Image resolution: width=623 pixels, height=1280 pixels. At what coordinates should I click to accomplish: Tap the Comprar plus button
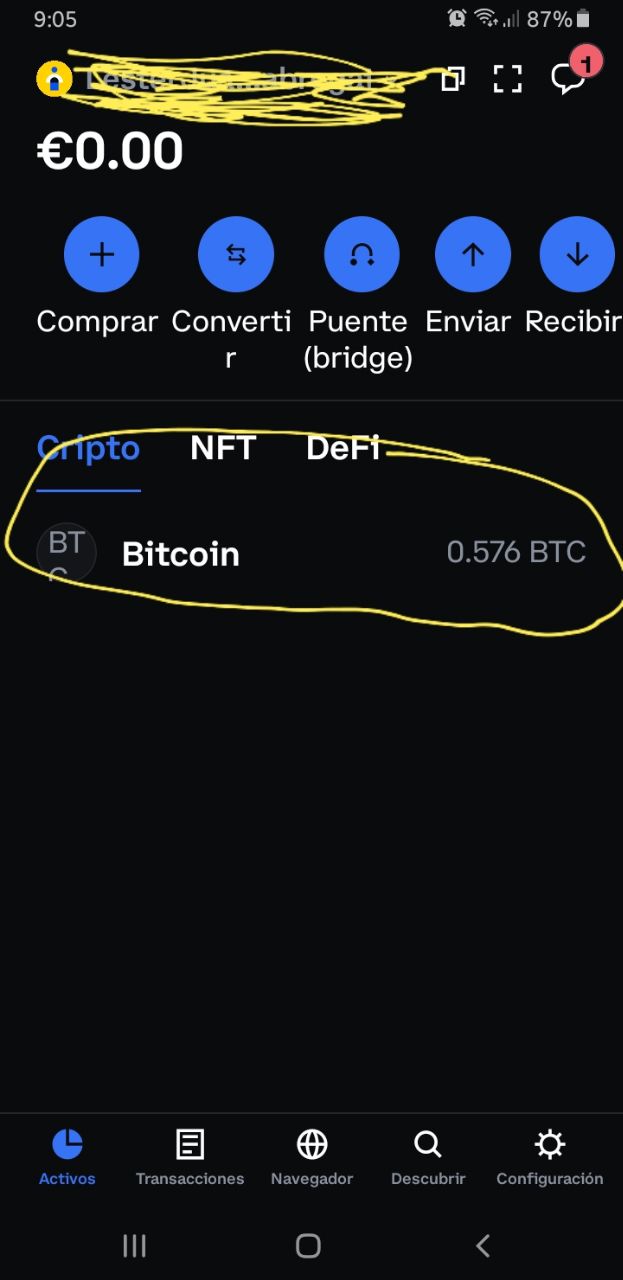click(101, 255)
